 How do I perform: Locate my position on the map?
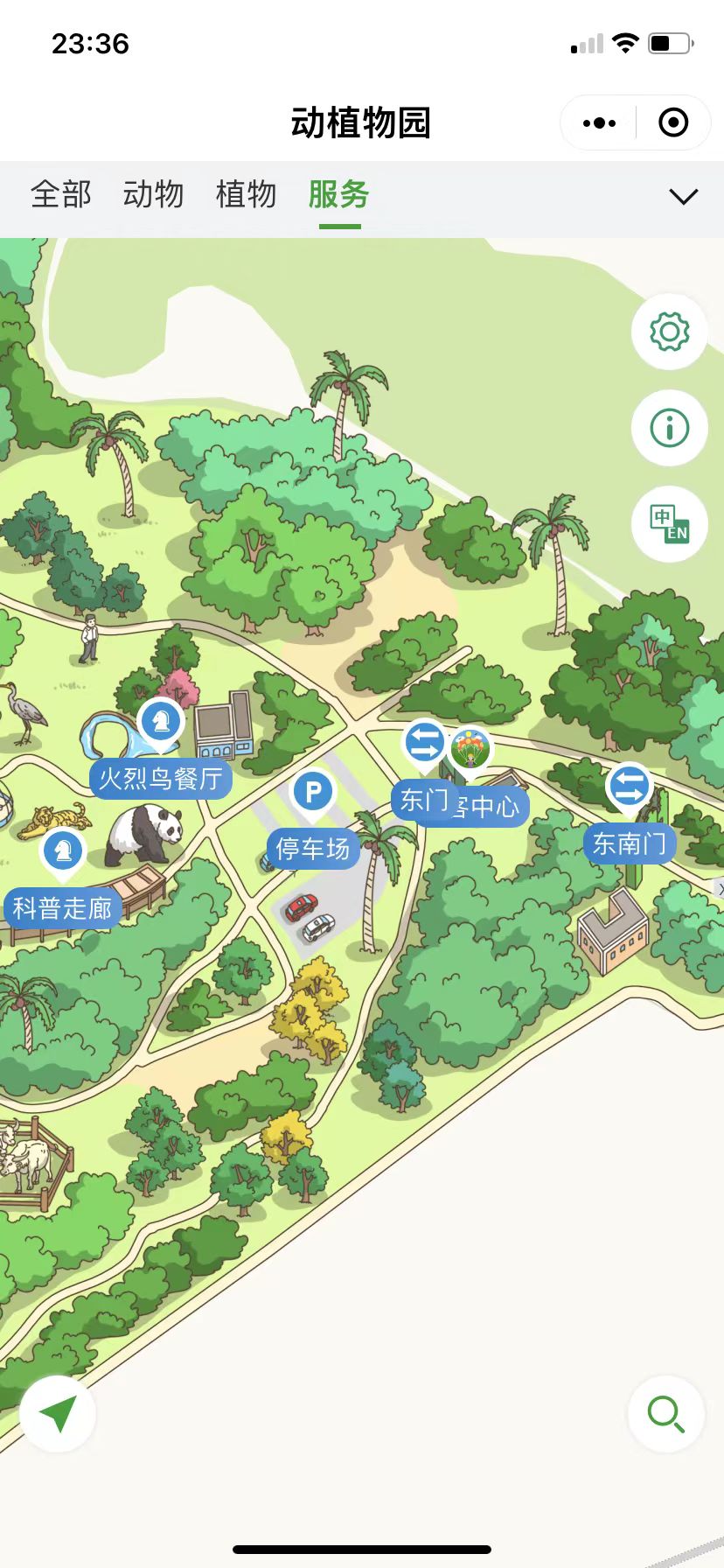58,1415
